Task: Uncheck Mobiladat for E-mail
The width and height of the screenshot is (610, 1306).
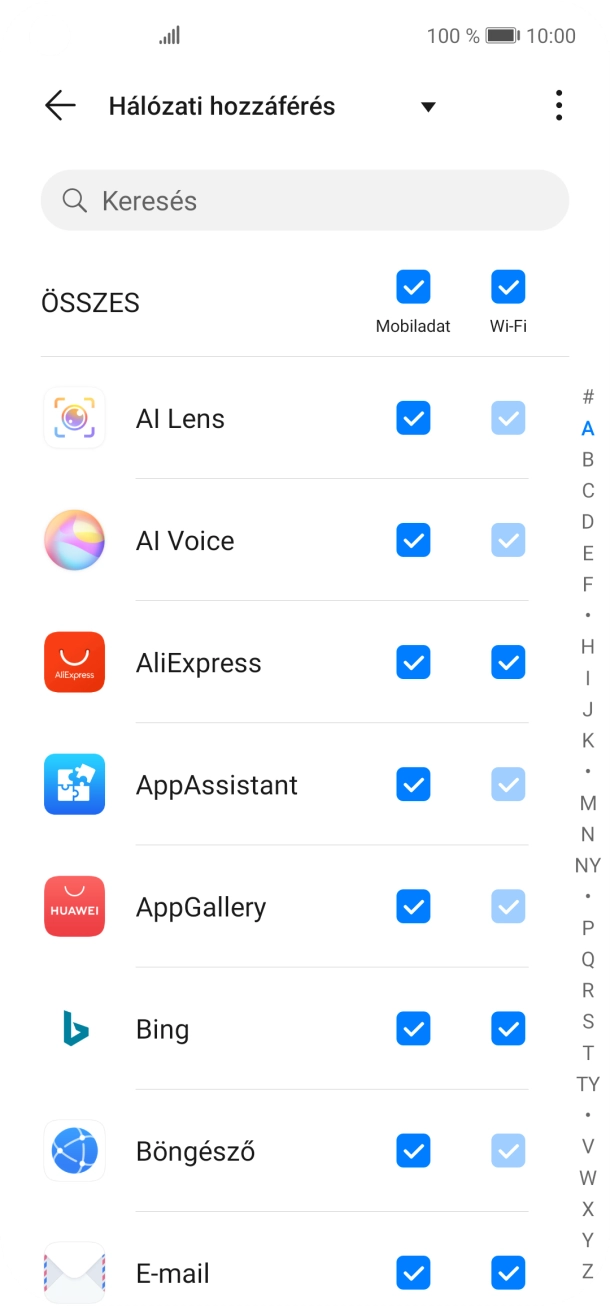Action: pyautogui.click(x=413, y=1273)
